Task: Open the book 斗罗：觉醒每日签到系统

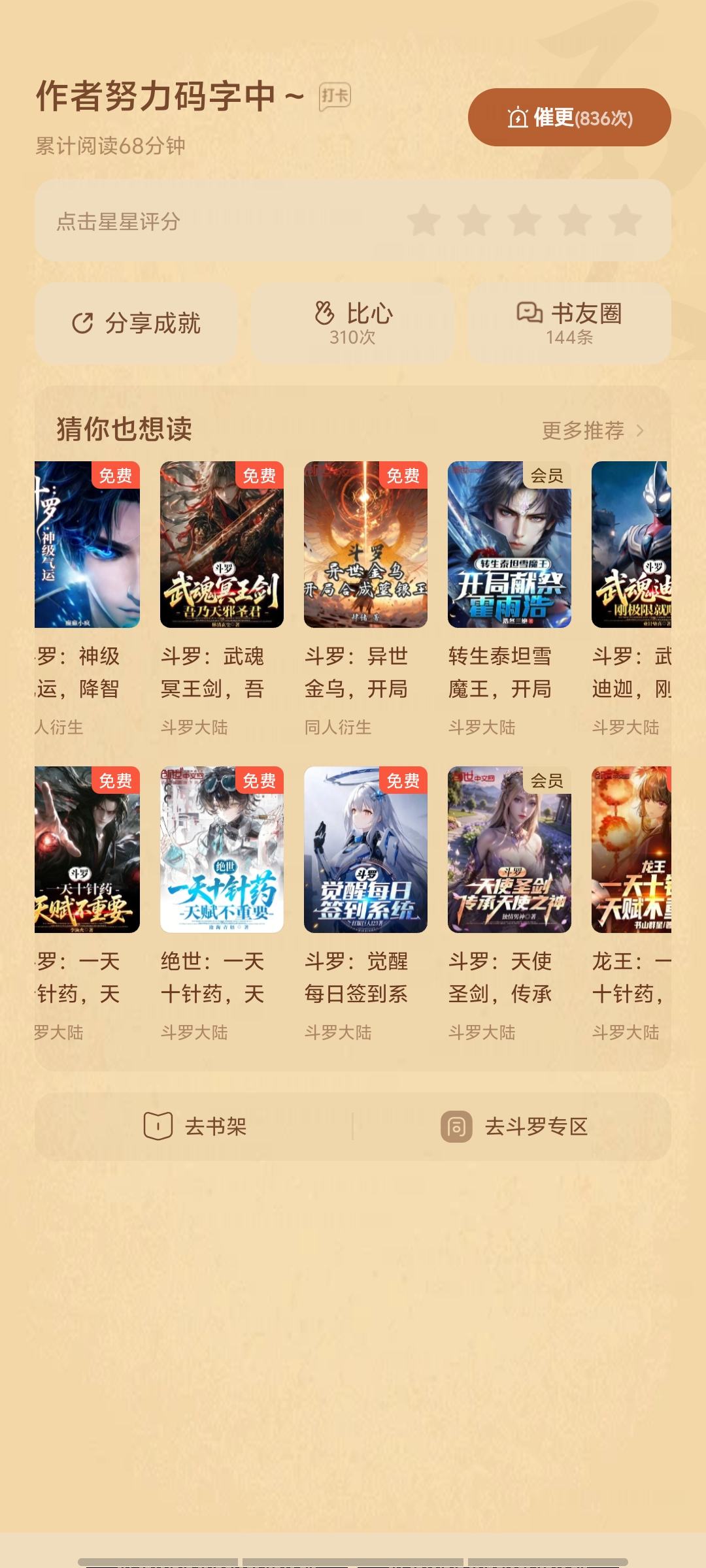Action: click(365, 849)
